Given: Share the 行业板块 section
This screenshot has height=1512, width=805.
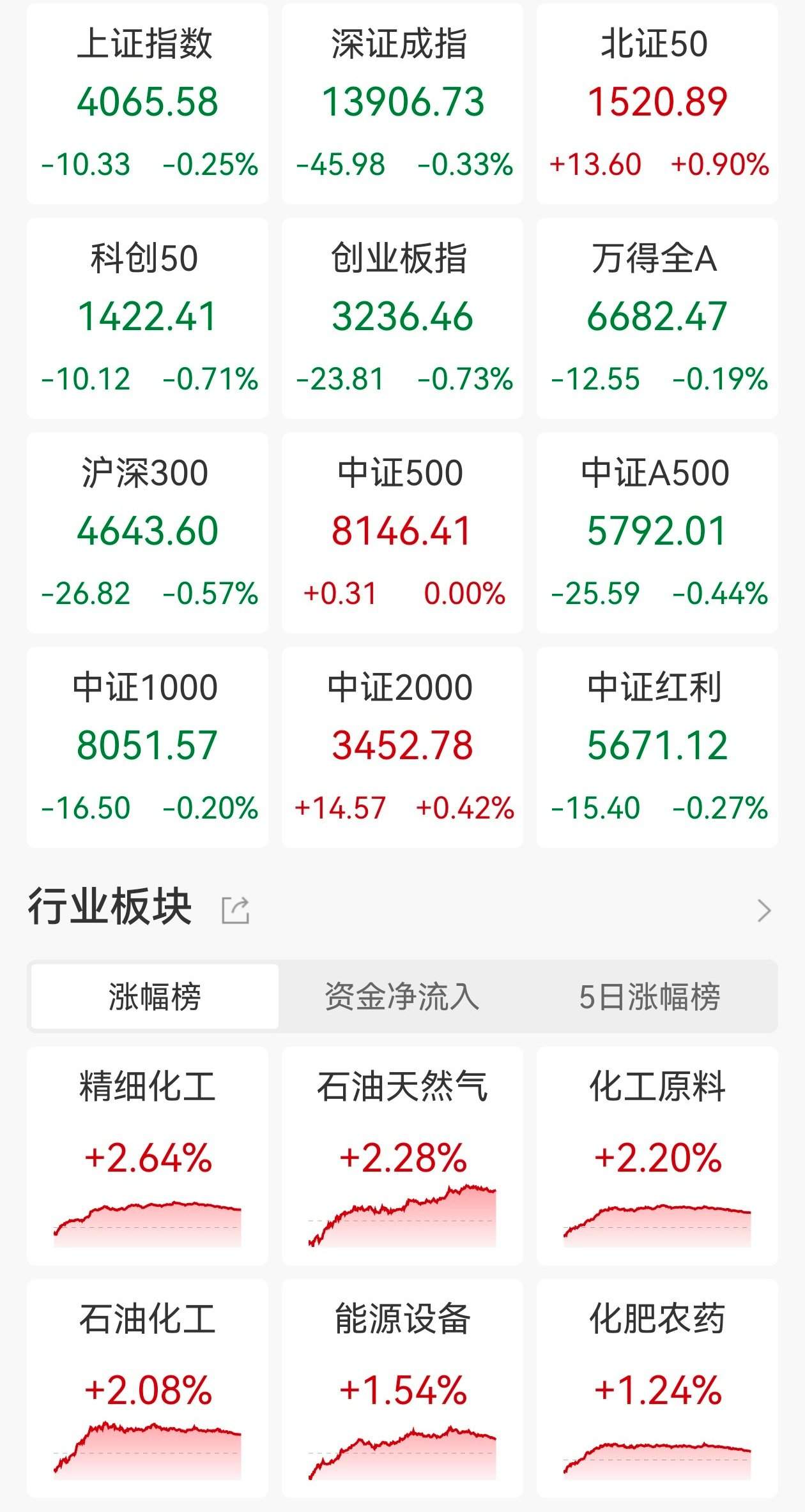Looking at the screenshot, I should click(x=235, y=910).
